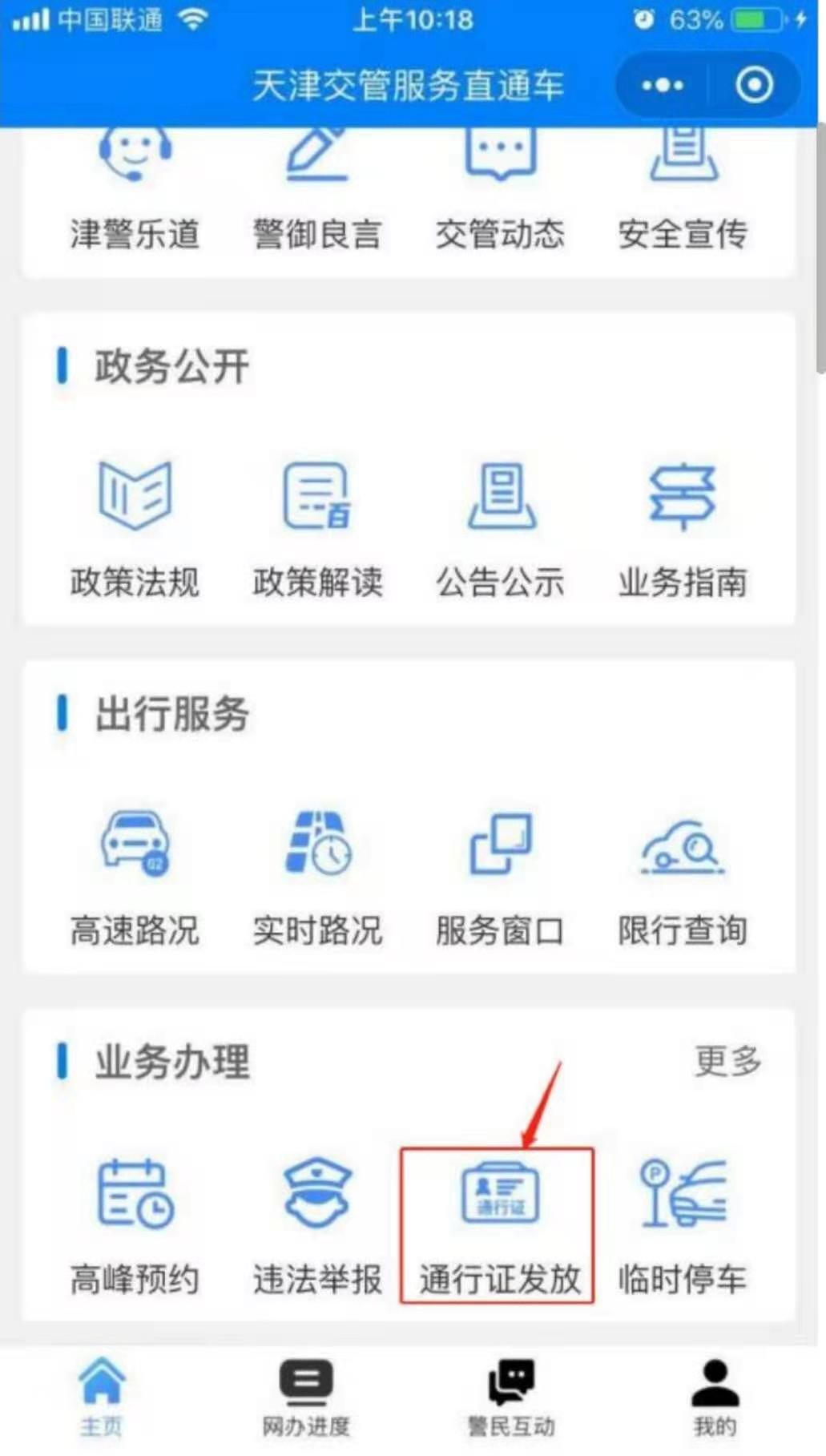Tap 更多 in 业务办理
826x1456 pixels.
click(727, 1061)
